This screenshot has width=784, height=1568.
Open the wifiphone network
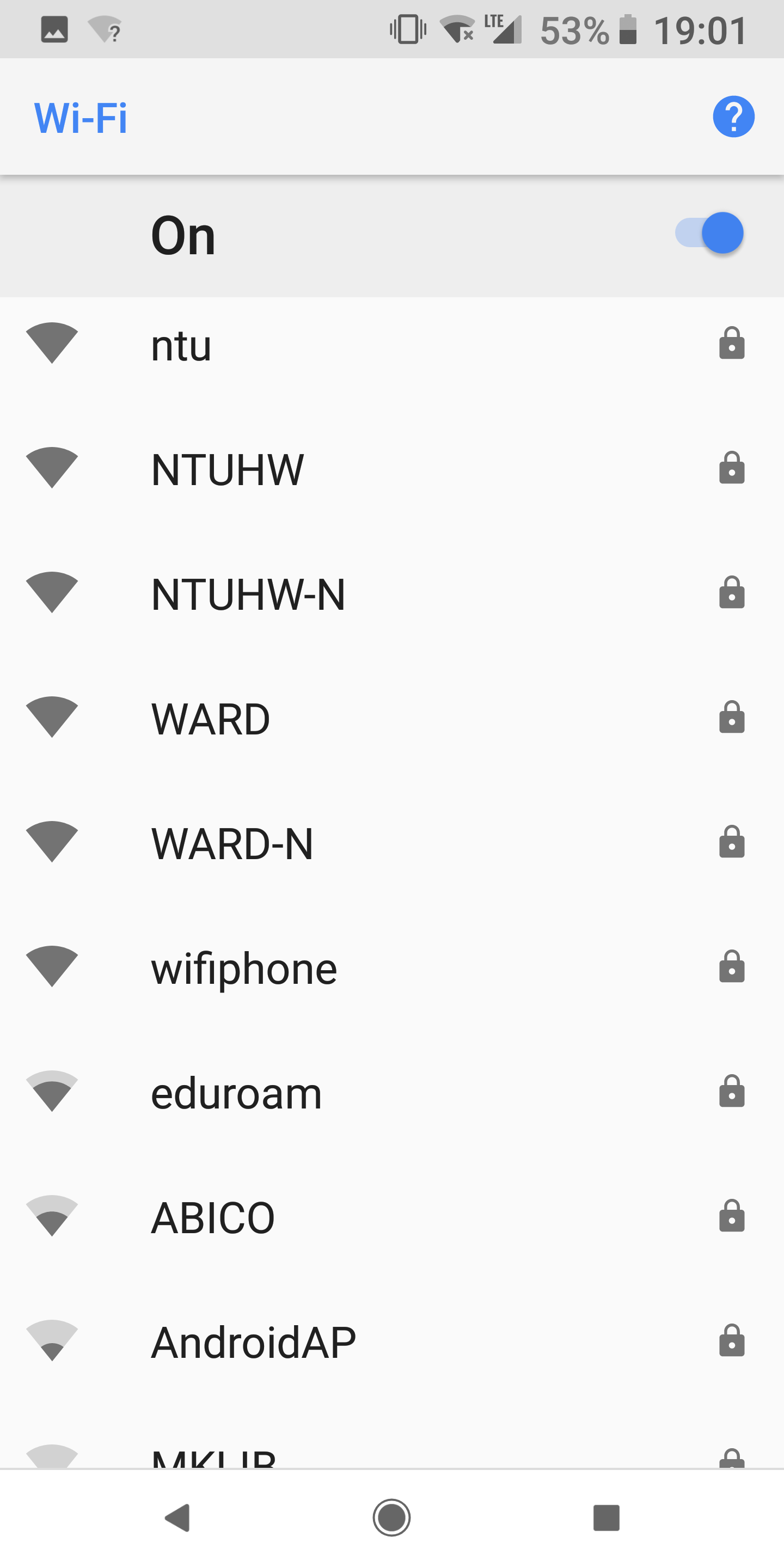tap(243, 969)
